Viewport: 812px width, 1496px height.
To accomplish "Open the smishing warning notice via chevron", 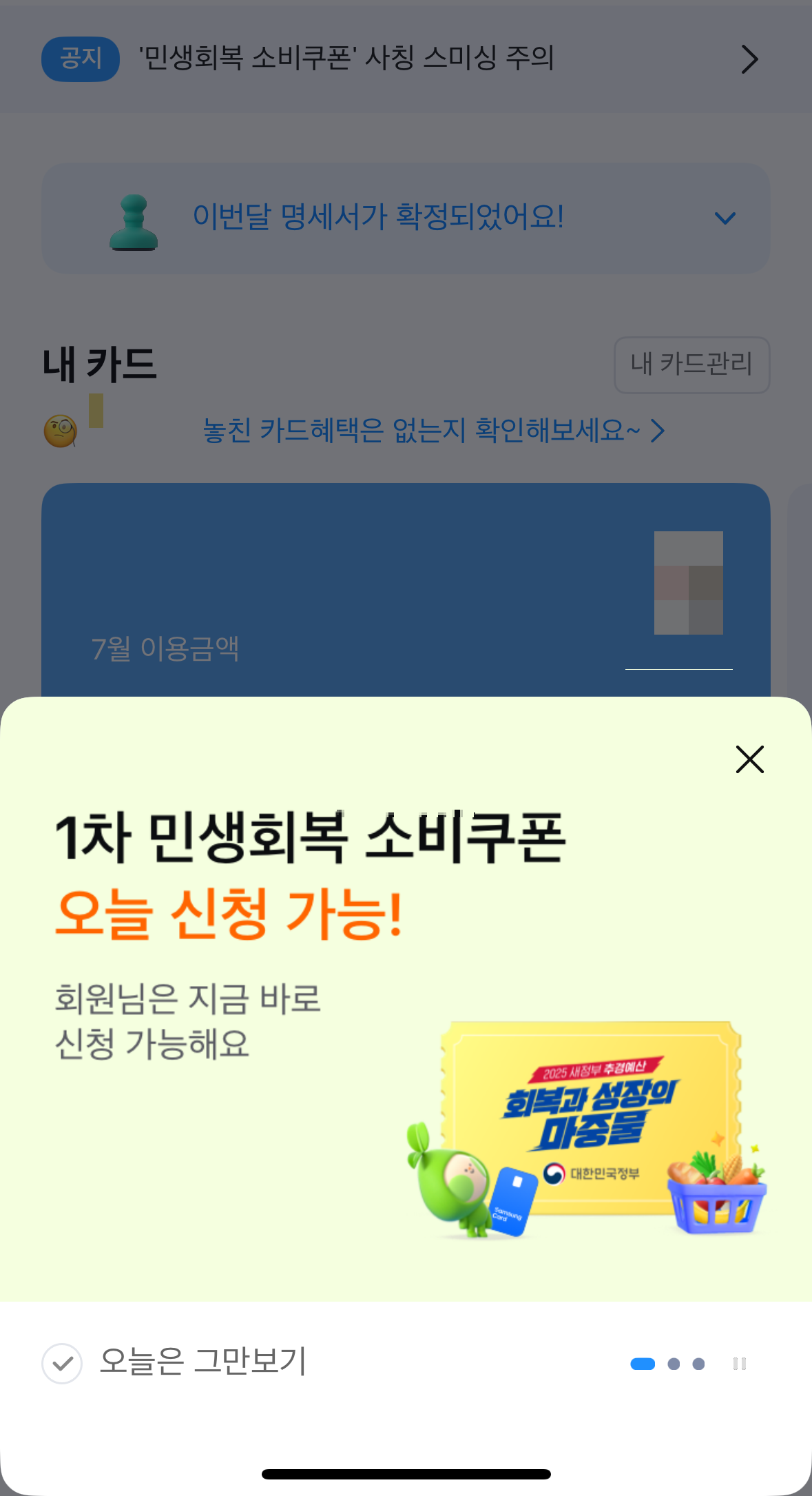I will pos(750,59).
